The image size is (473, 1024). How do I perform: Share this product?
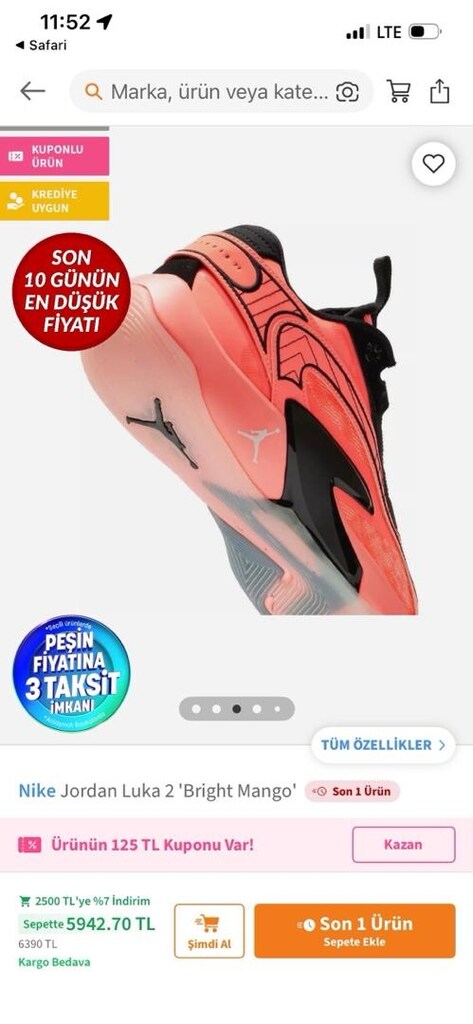pos(440,91)
